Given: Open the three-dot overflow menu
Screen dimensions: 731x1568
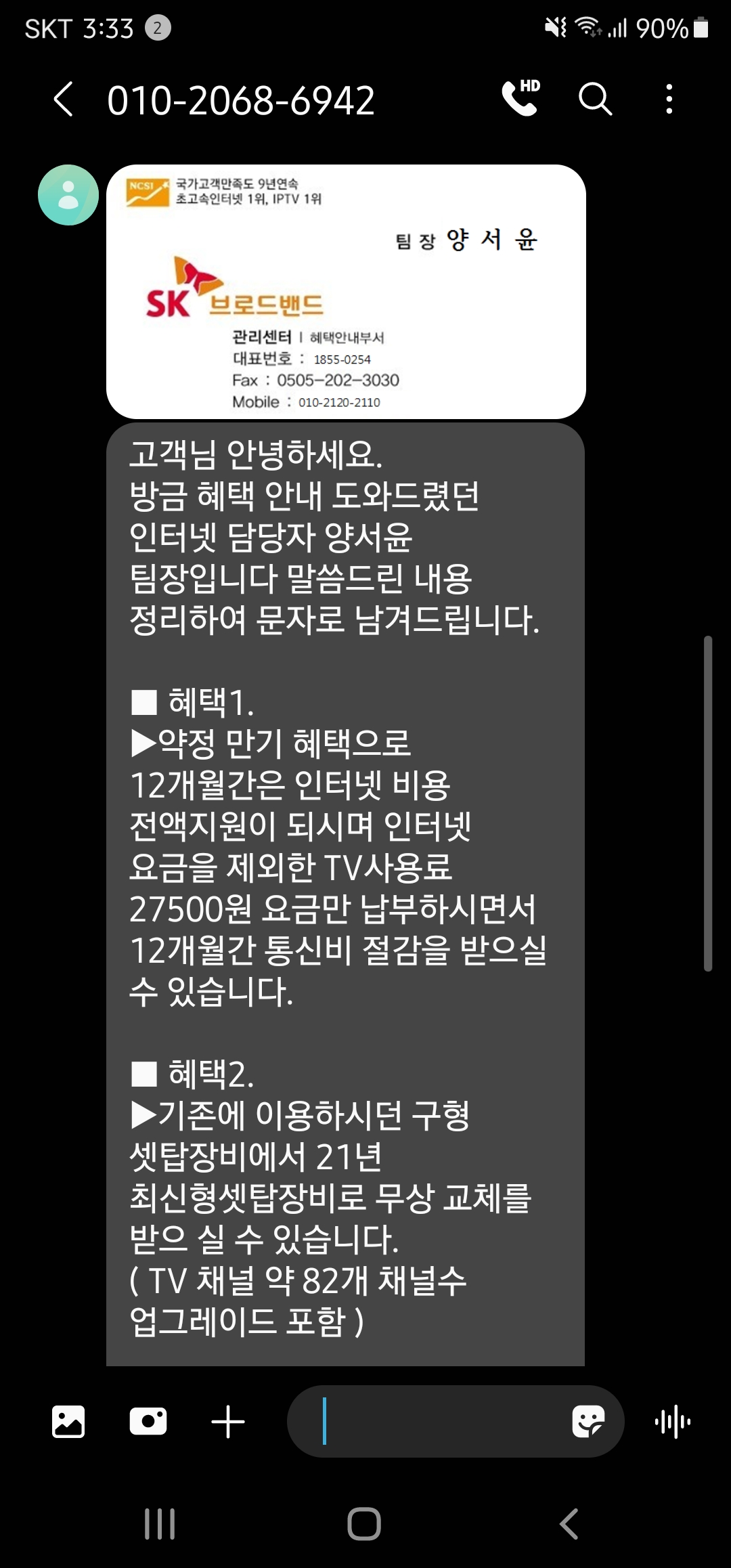Looking at the screenshot, I should [x=669, y=100].
